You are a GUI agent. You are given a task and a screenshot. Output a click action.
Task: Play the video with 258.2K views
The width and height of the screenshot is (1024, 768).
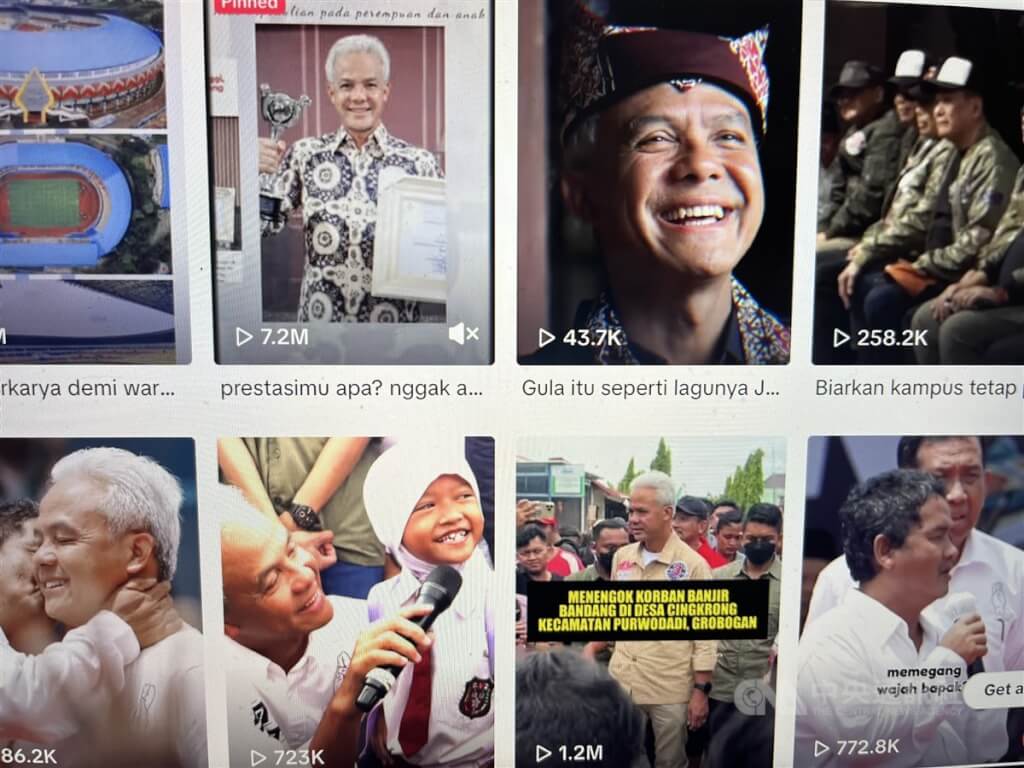tap(920, 180)
